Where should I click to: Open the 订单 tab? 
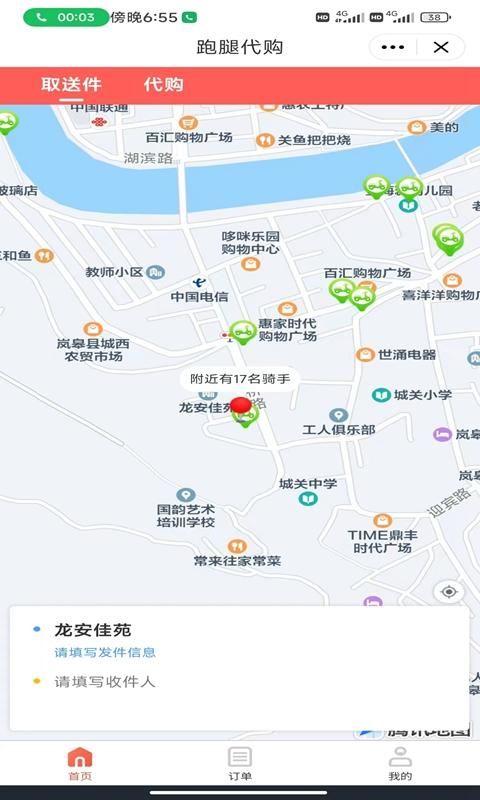(x=240, y=764)
